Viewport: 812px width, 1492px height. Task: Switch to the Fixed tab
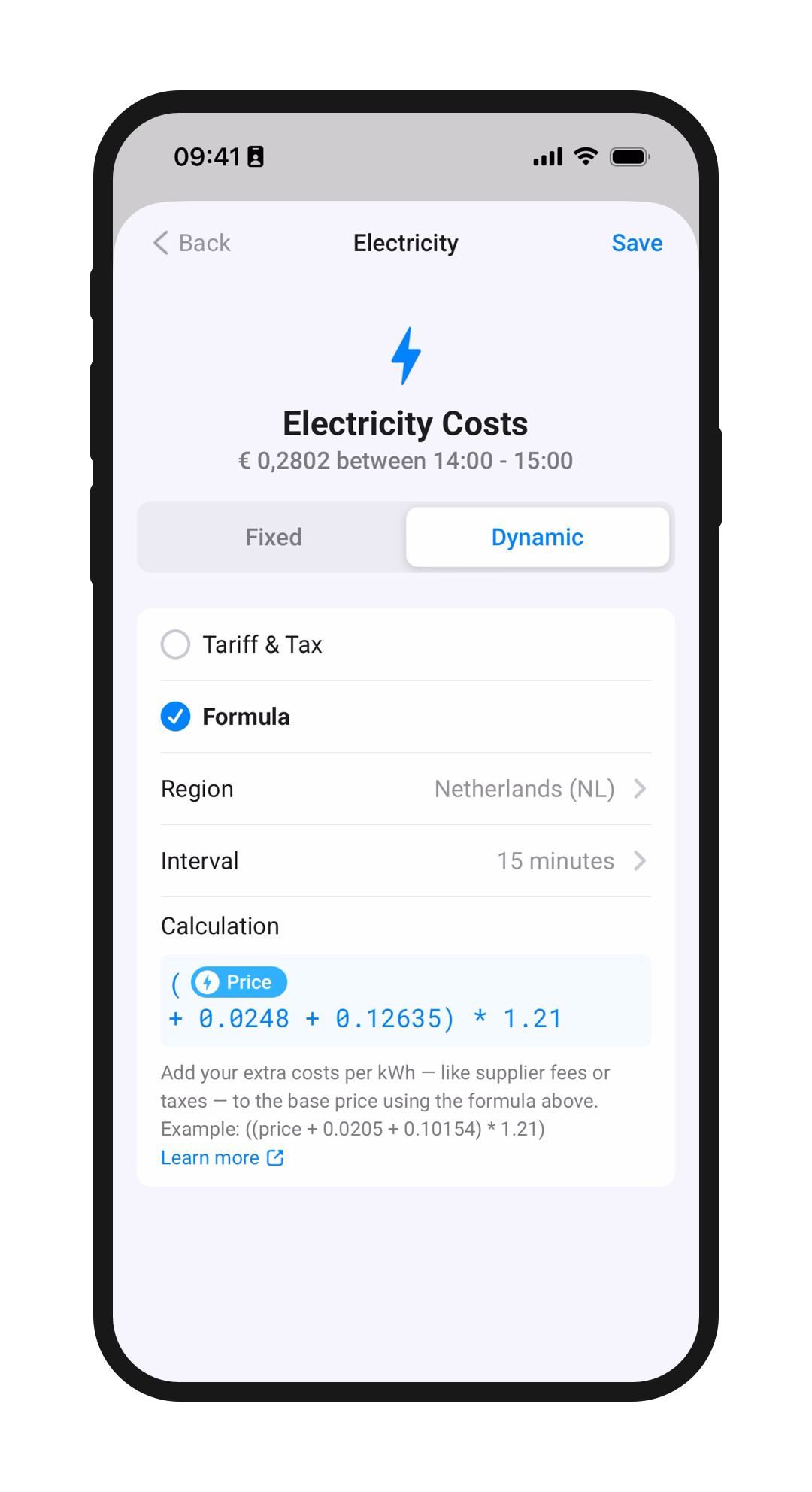(x=273, y=536)
